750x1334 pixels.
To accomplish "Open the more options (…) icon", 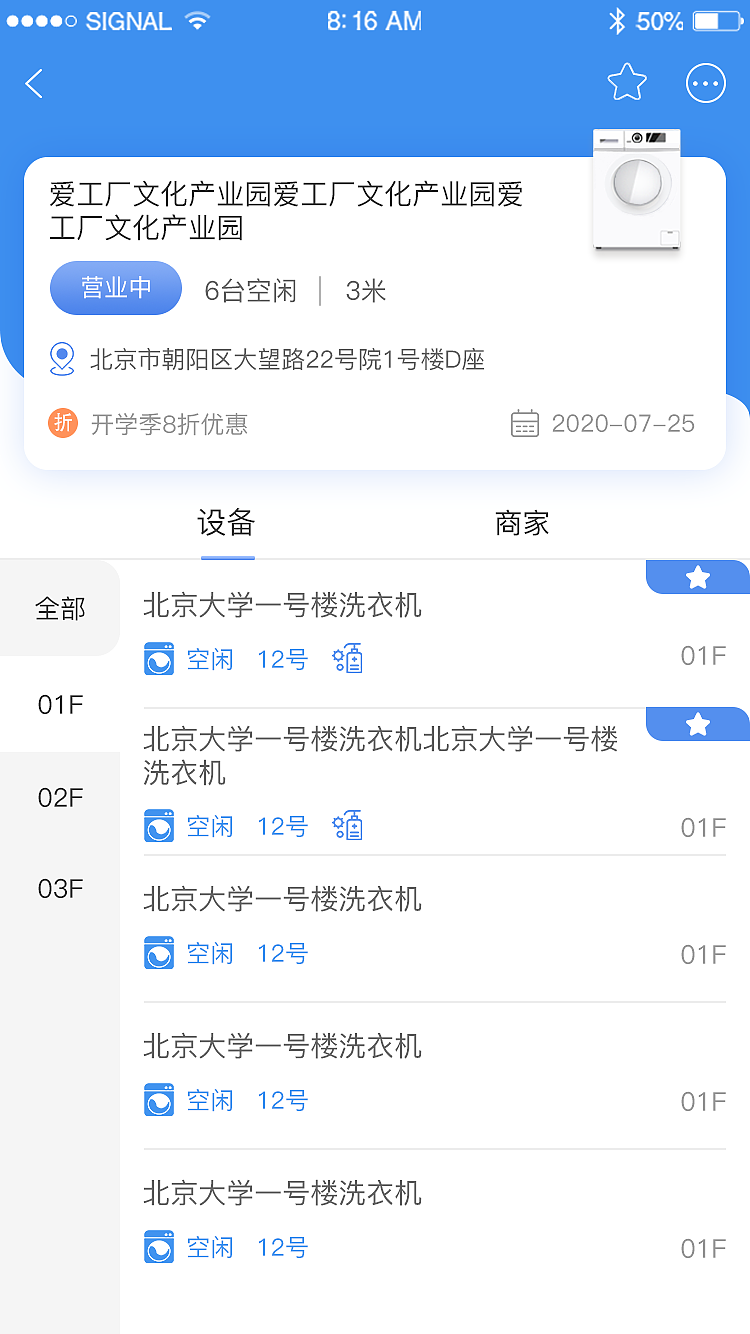I will pyautogui.click(x=706, y=83).
